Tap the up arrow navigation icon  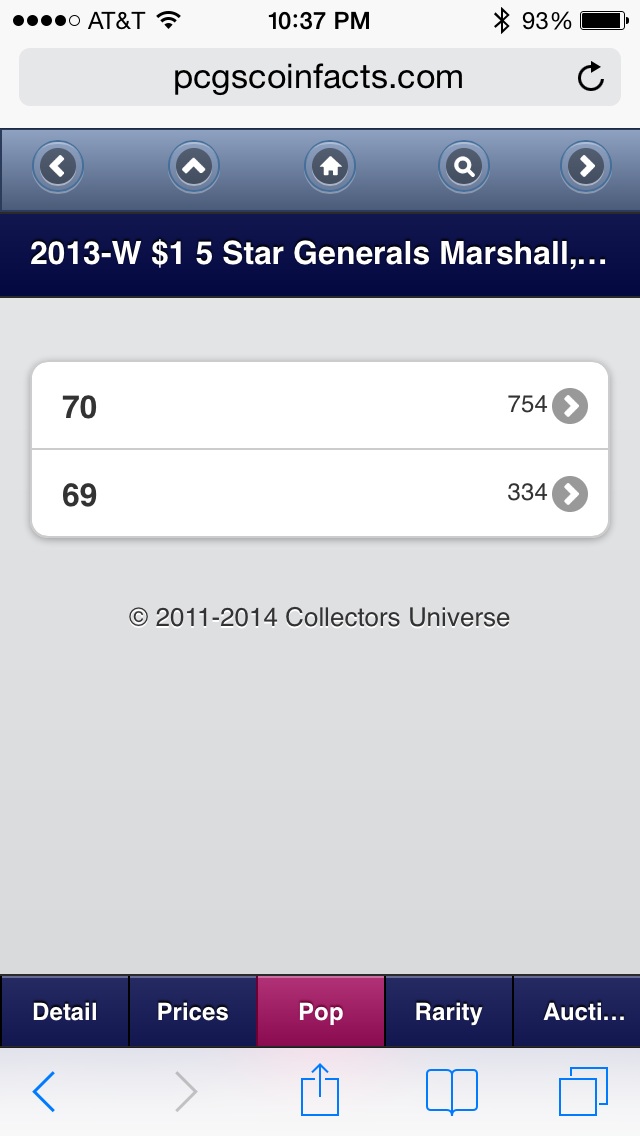coord(193,167)
